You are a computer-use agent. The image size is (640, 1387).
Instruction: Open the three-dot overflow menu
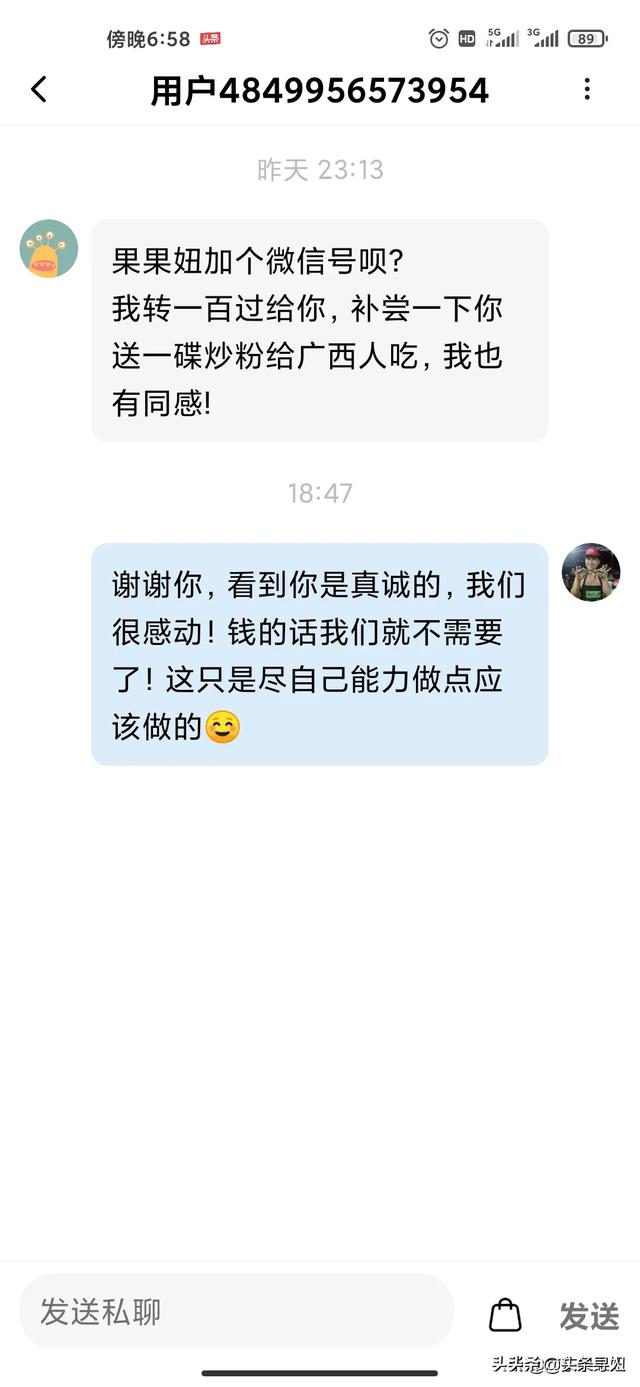[587, 90]
